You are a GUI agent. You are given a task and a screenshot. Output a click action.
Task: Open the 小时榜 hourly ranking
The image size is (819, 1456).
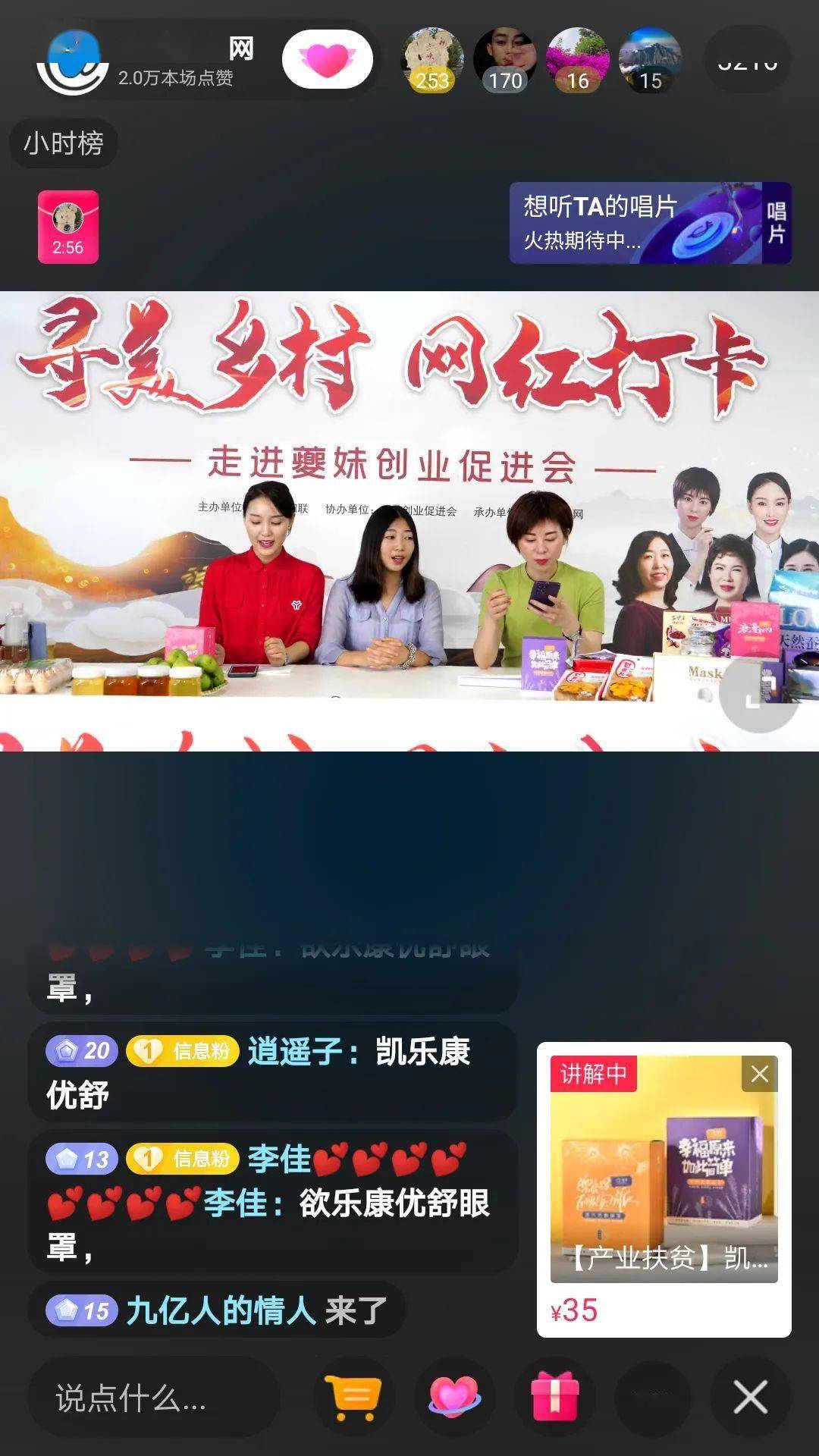(x=64, y=143)
